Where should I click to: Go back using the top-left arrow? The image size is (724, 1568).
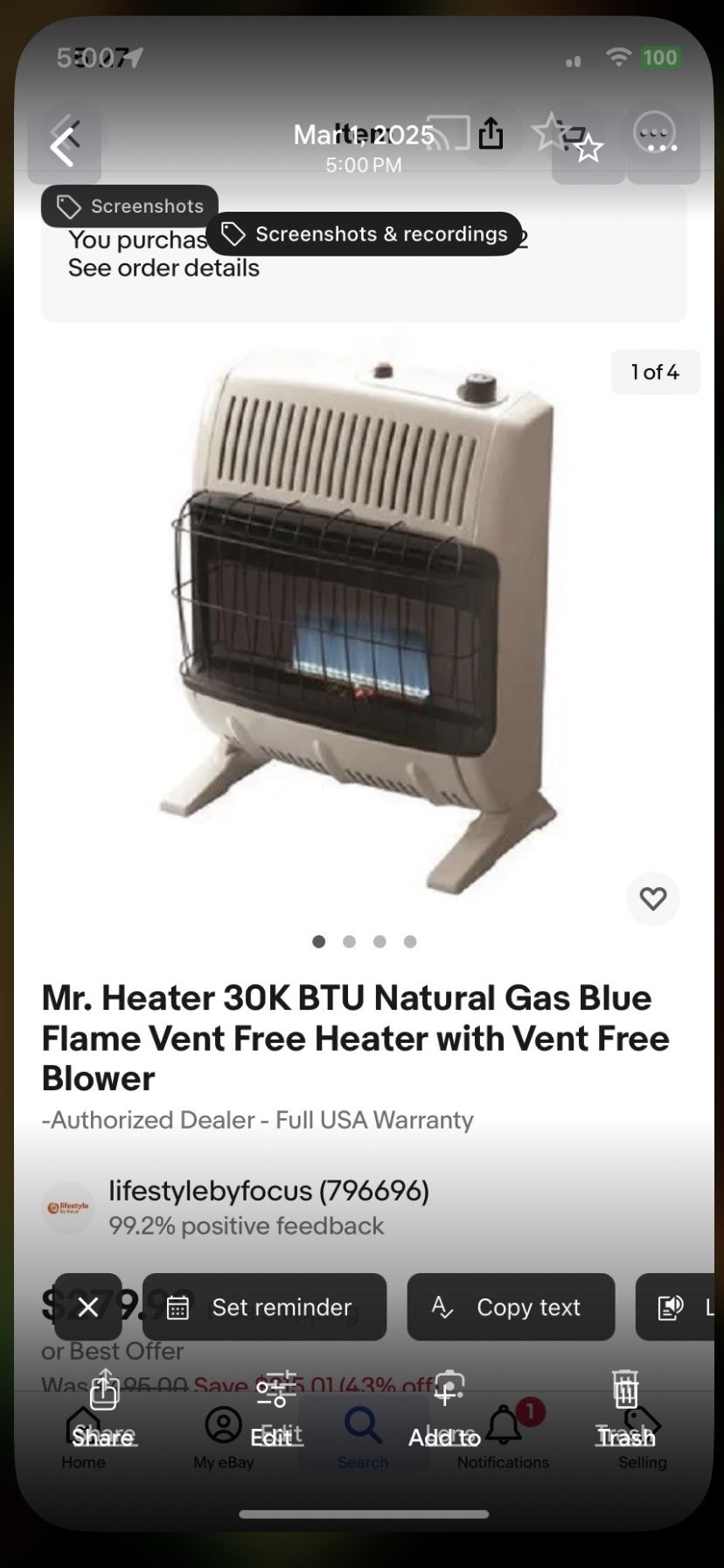(x=63, y=146)
